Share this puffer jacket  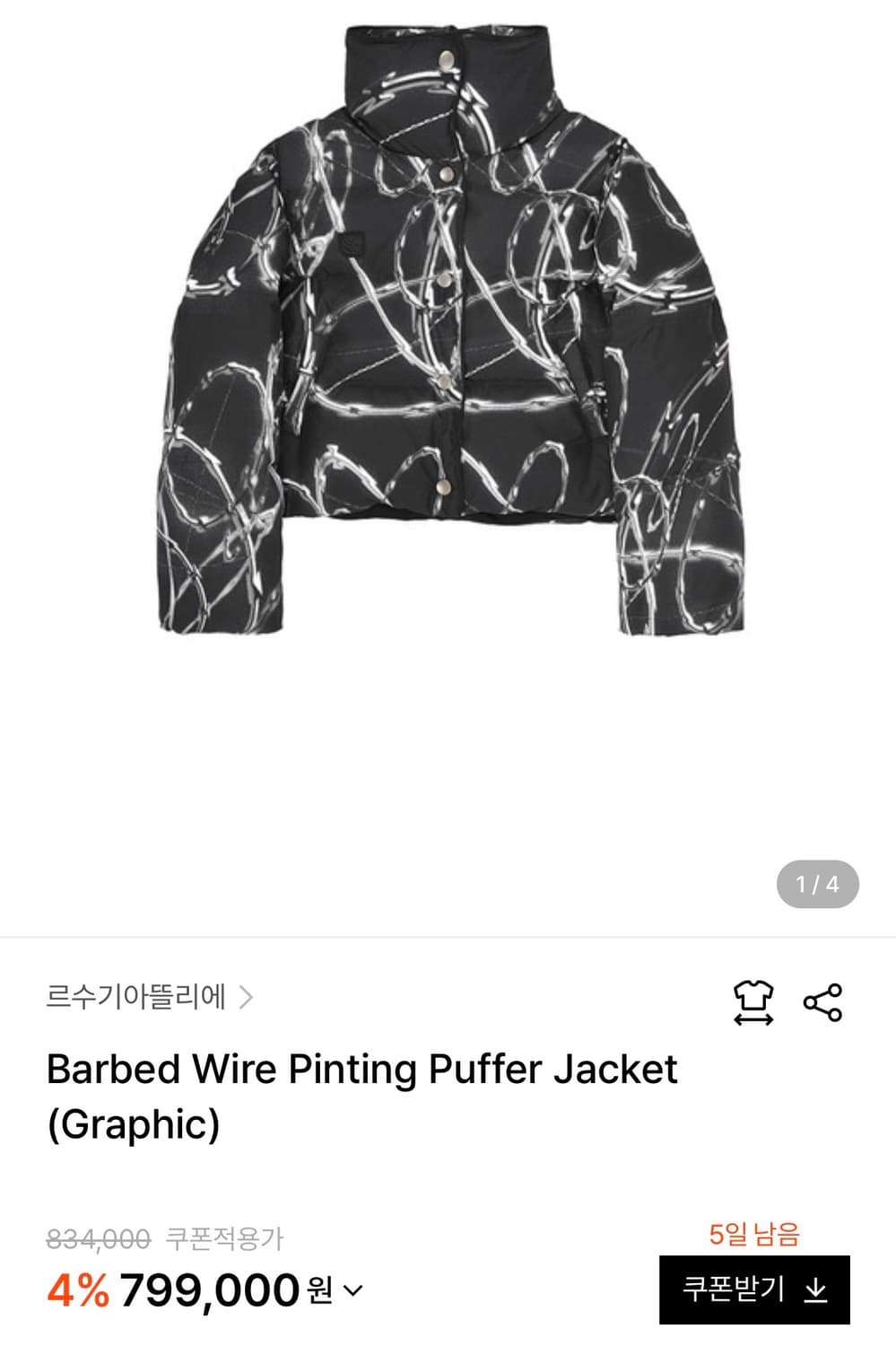[822, 1003]
